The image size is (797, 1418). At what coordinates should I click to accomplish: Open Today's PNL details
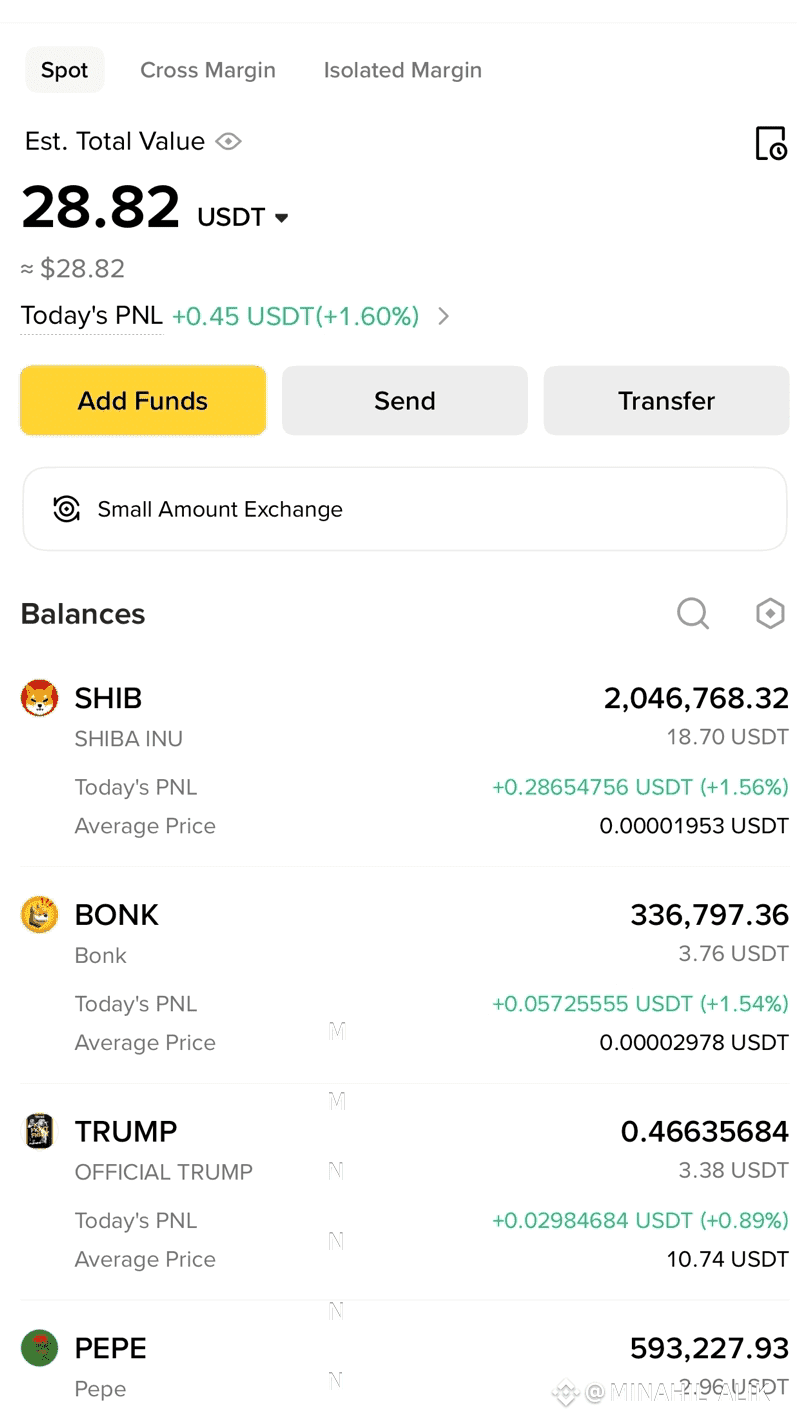tap(443, 317)
